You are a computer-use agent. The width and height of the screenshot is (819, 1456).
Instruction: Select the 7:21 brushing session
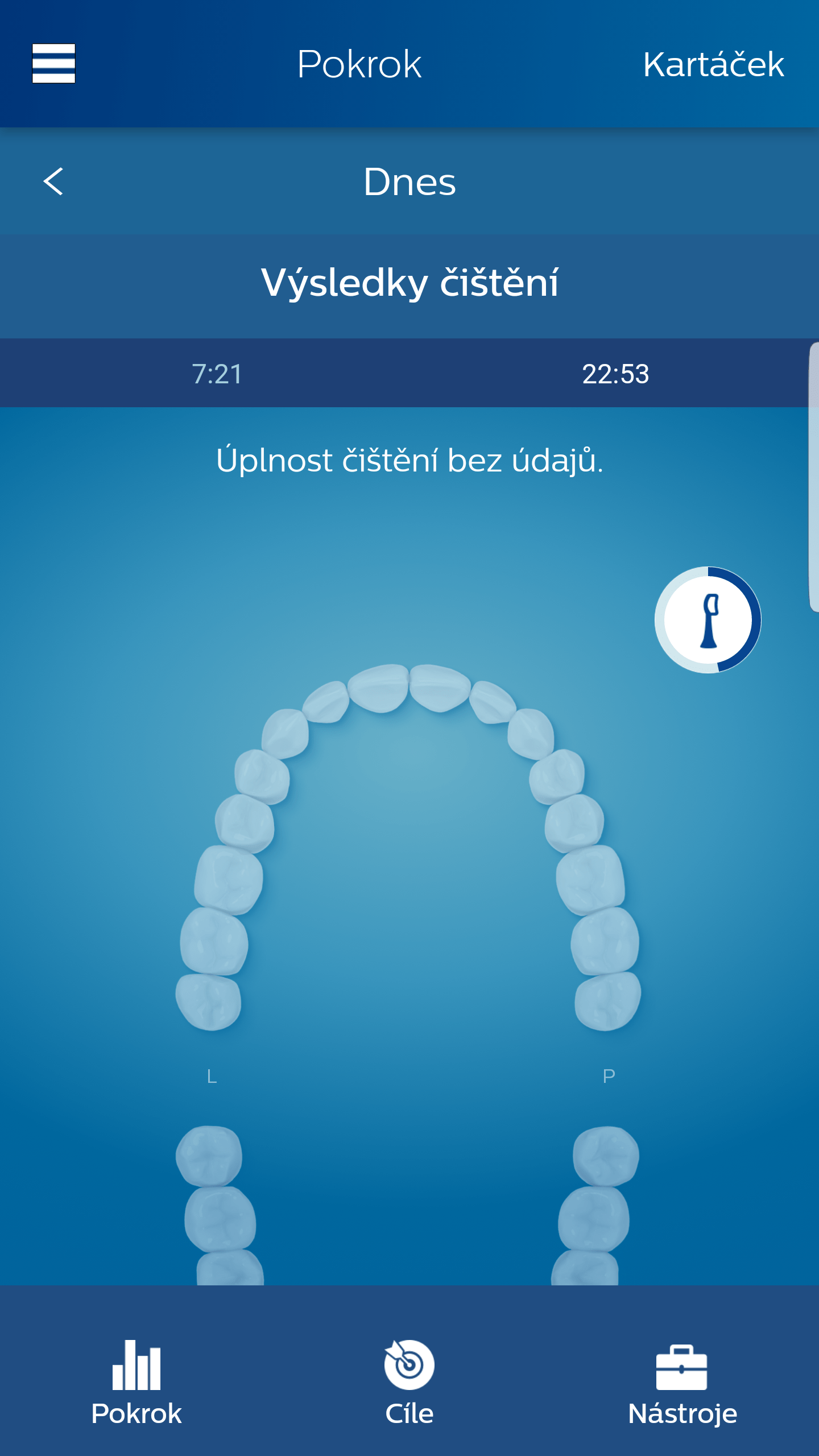pyautogui.click(x=217, y=374)
